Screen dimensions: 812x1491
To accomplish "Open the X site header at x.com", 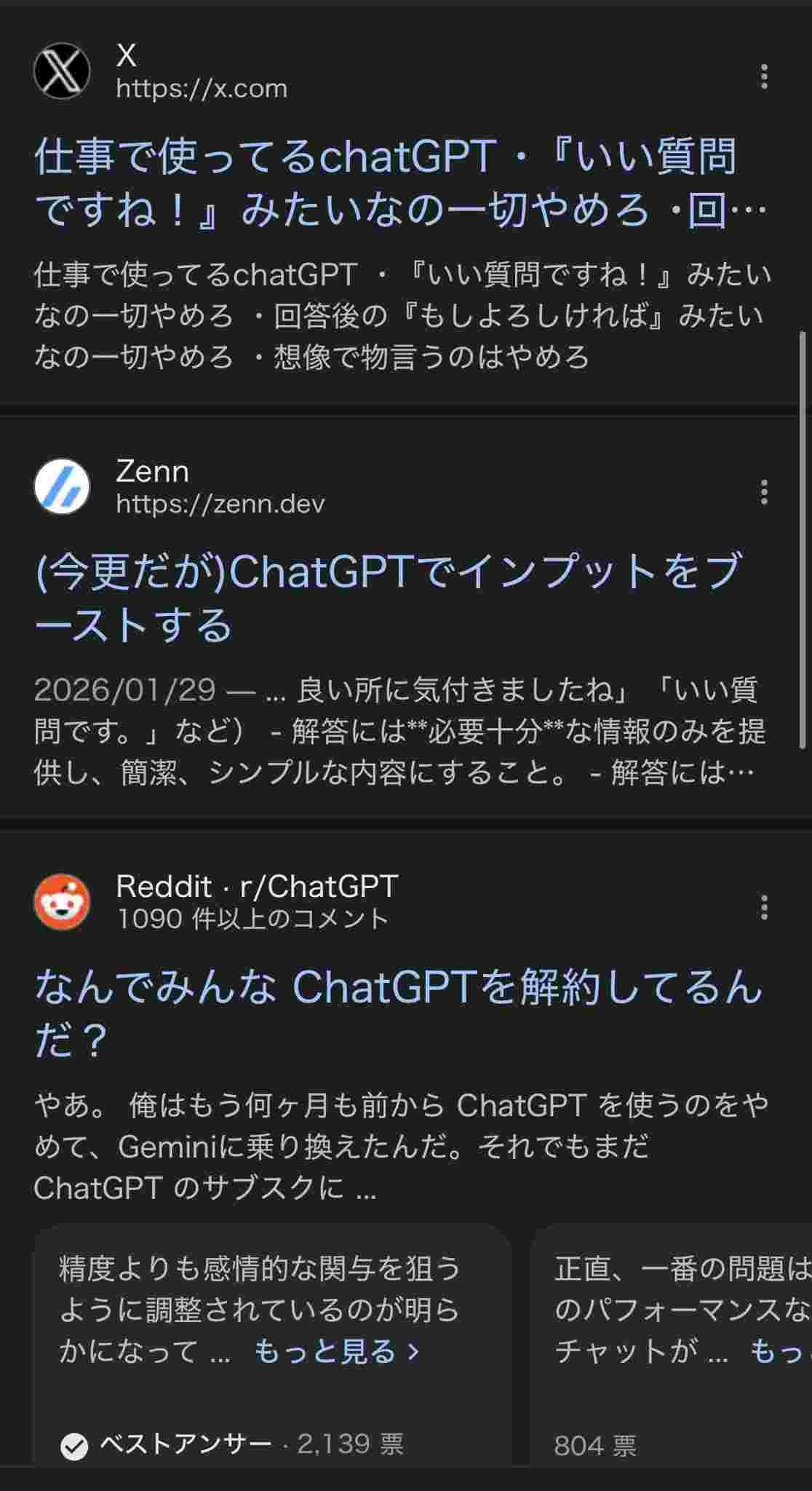I will click(202, 73).
